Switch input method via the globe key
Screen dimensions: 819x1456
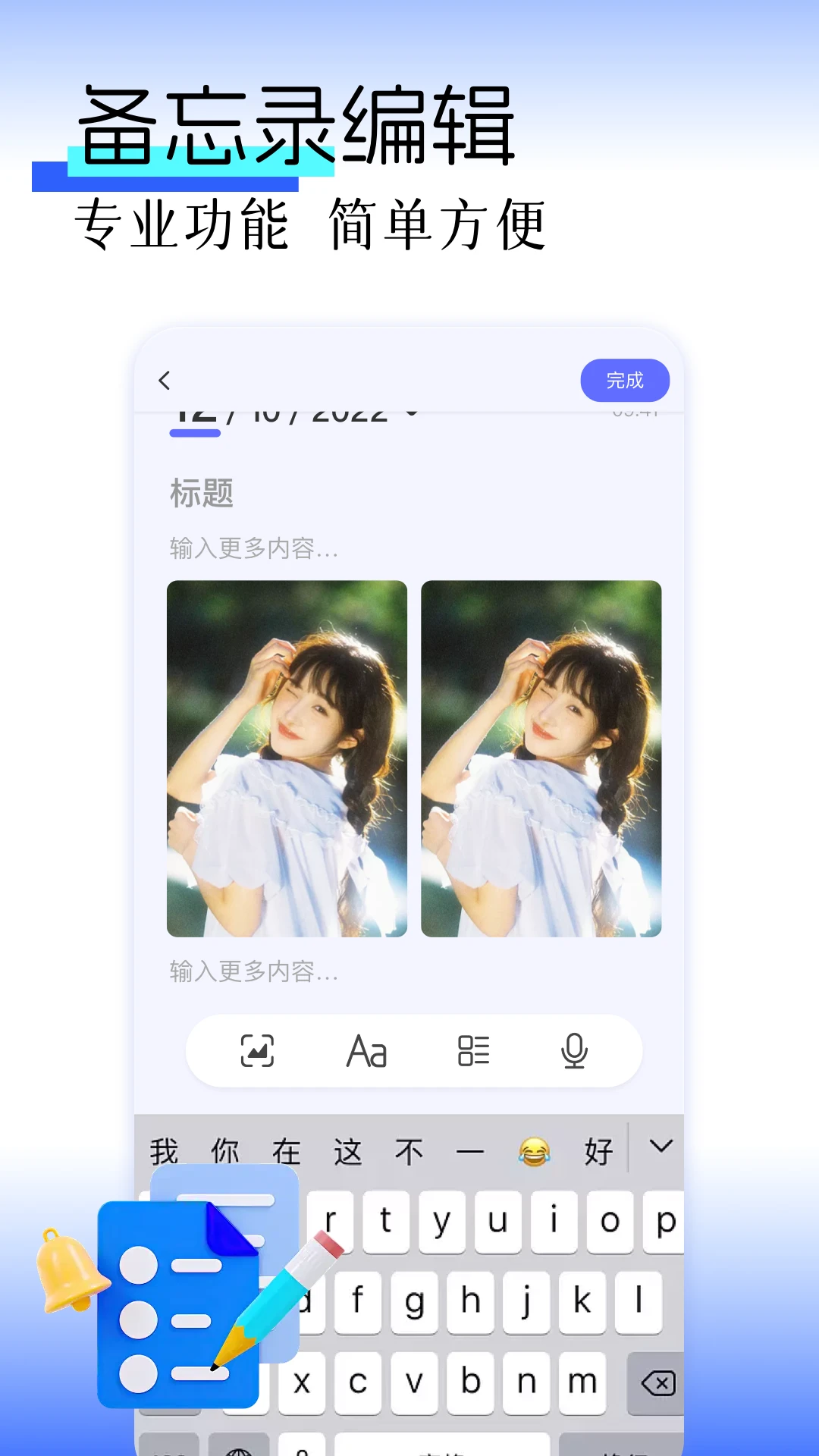click(x=237, y=1445)
